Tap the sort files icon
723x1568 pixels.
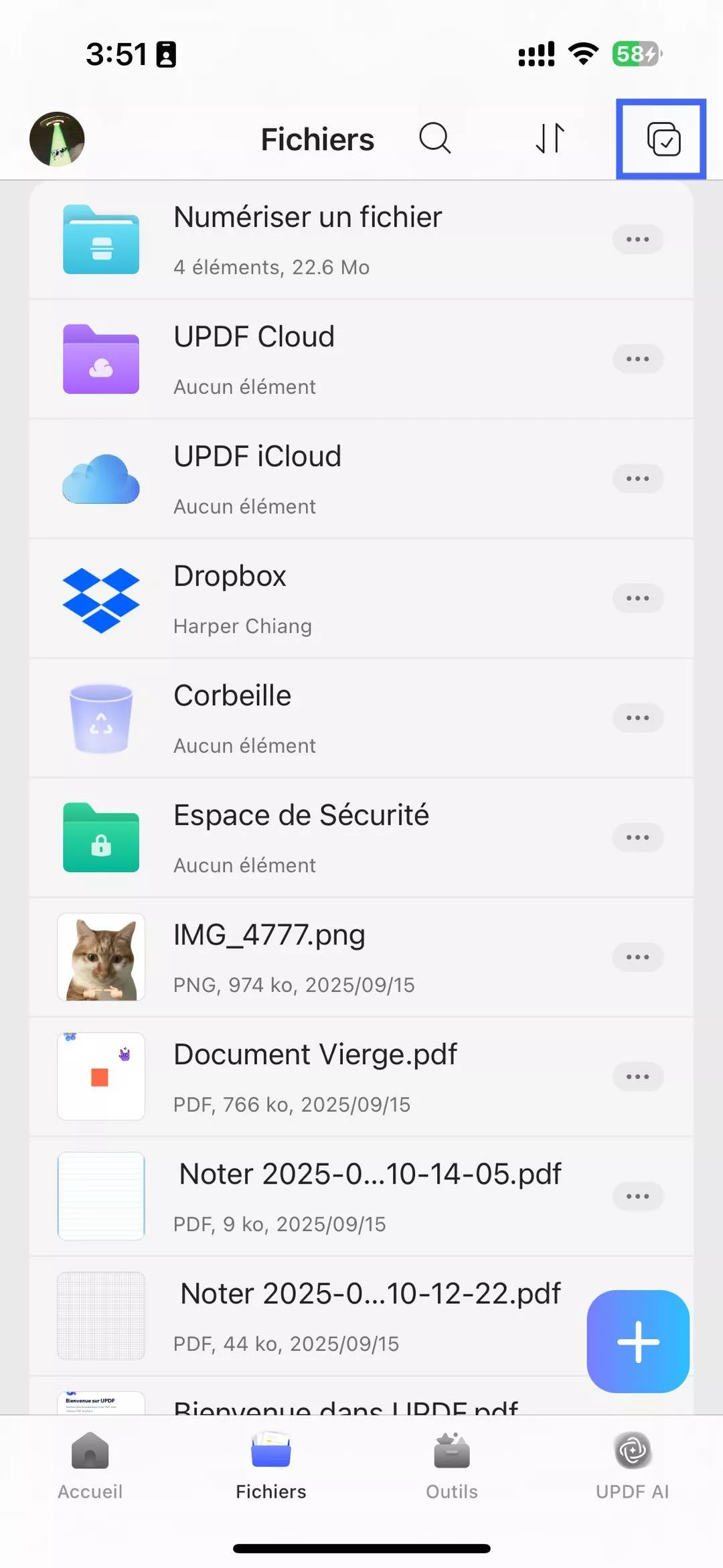tap(550, 139)
